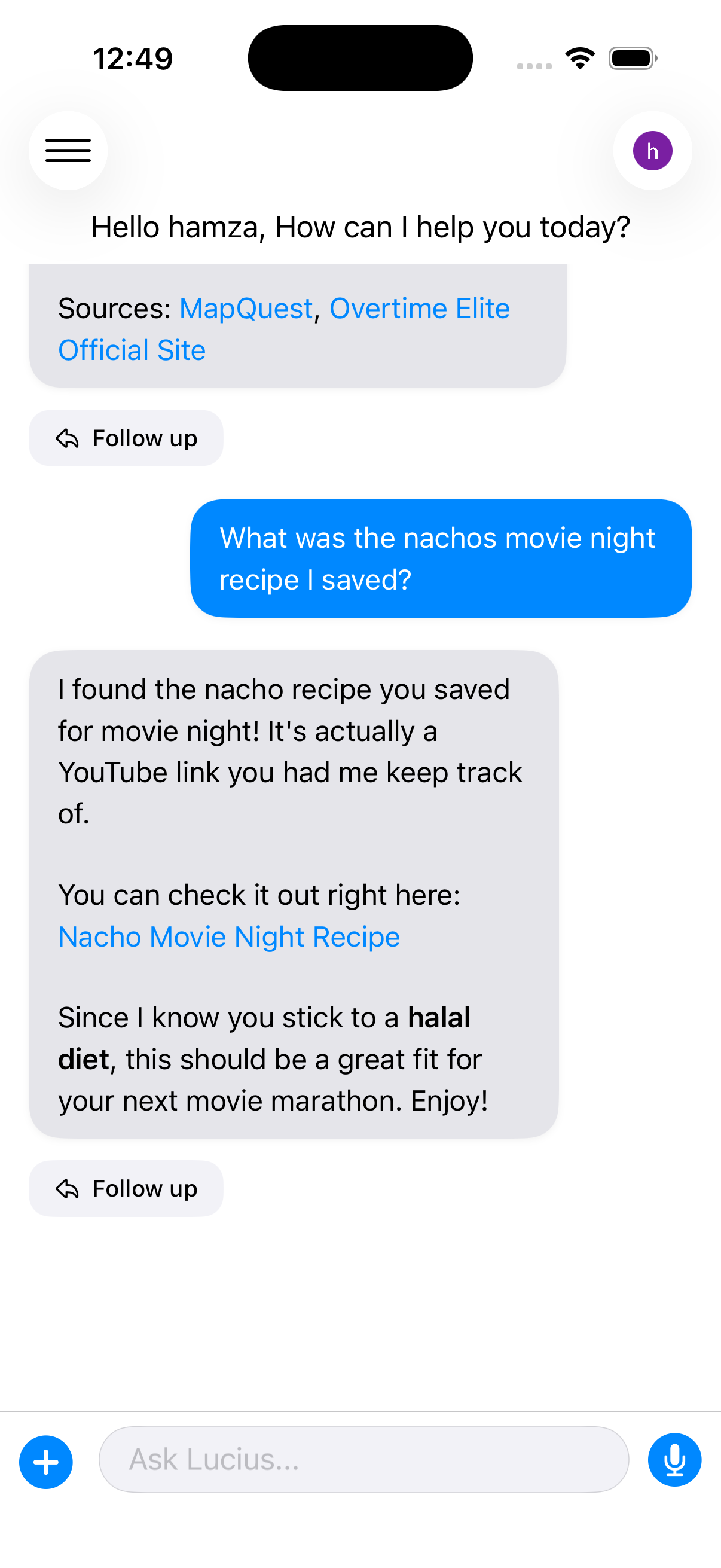The image size is (721, 1568).
Task: Open the hamburger menu
Action: (x=68, y=150)
